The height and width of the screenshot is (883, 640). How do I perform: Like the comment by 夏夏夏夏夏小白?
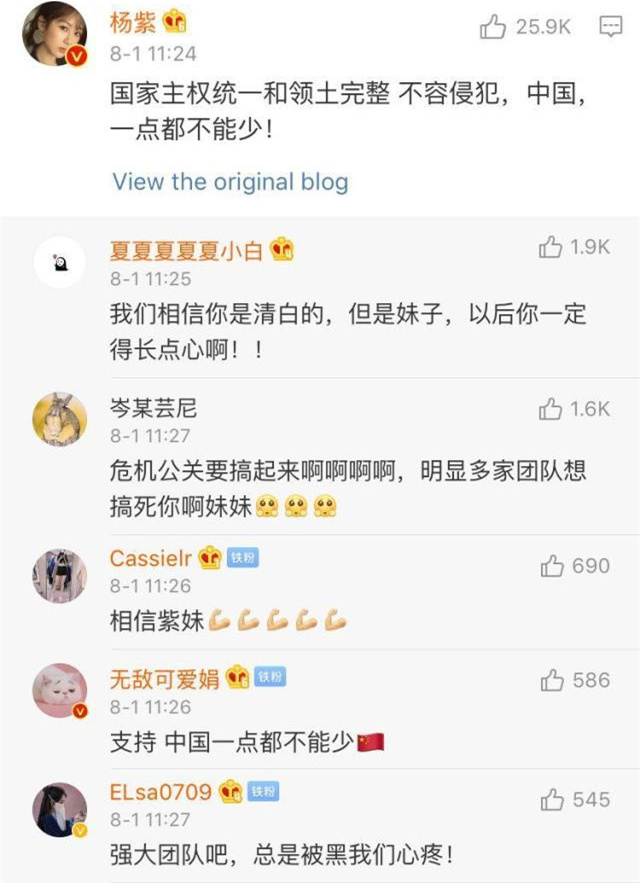(x=551, y=247)
